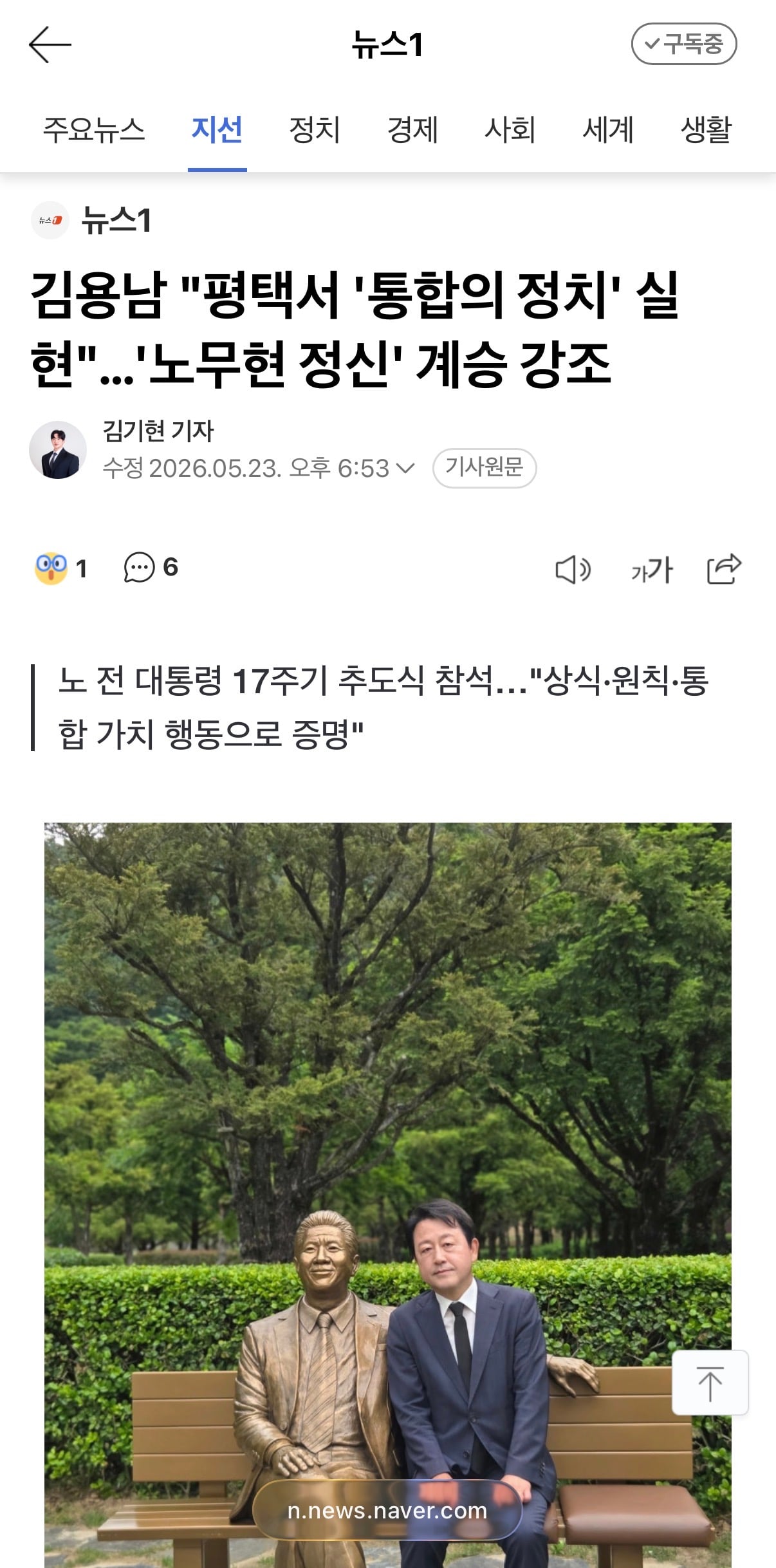
Task: Open the 기사원문 original article
Action: tap(485, 467)
